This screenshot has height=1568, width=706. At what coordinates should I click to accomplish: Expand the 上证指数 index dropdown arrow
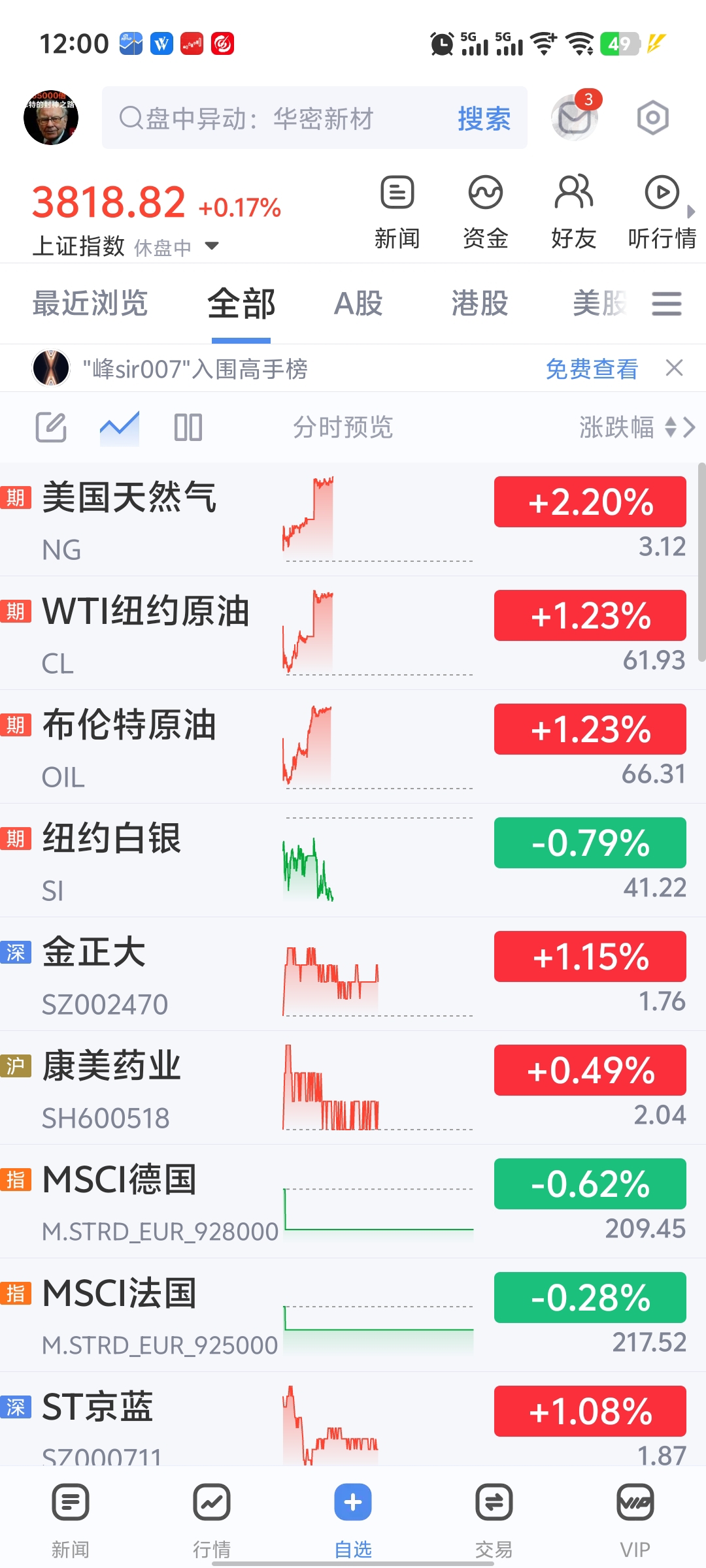[212, 246]
